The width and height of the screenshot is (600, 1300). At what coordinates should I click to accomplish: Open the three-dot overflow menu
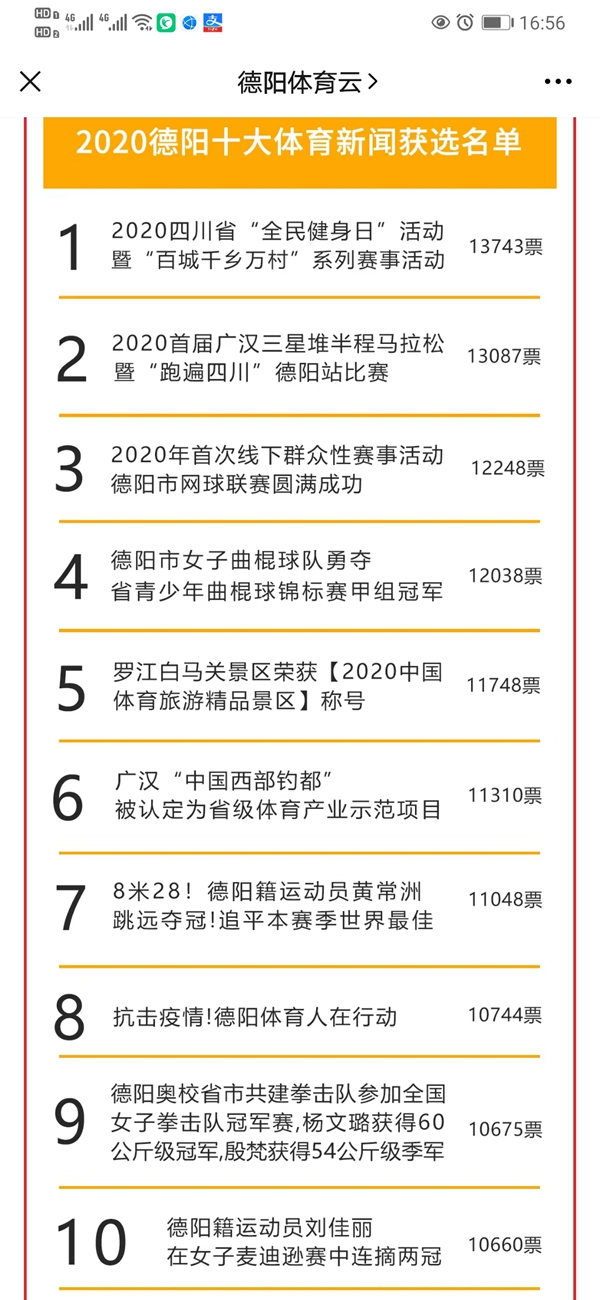pos(558,82)
